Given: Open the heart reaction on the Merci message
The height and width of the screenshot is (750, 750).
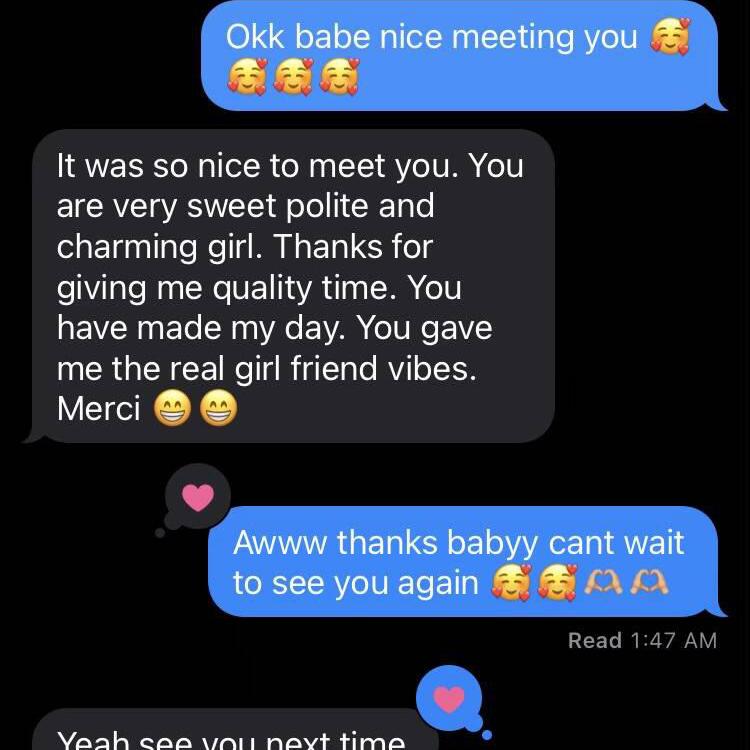Looking at the screenshot, I should [x=197, y=497].
